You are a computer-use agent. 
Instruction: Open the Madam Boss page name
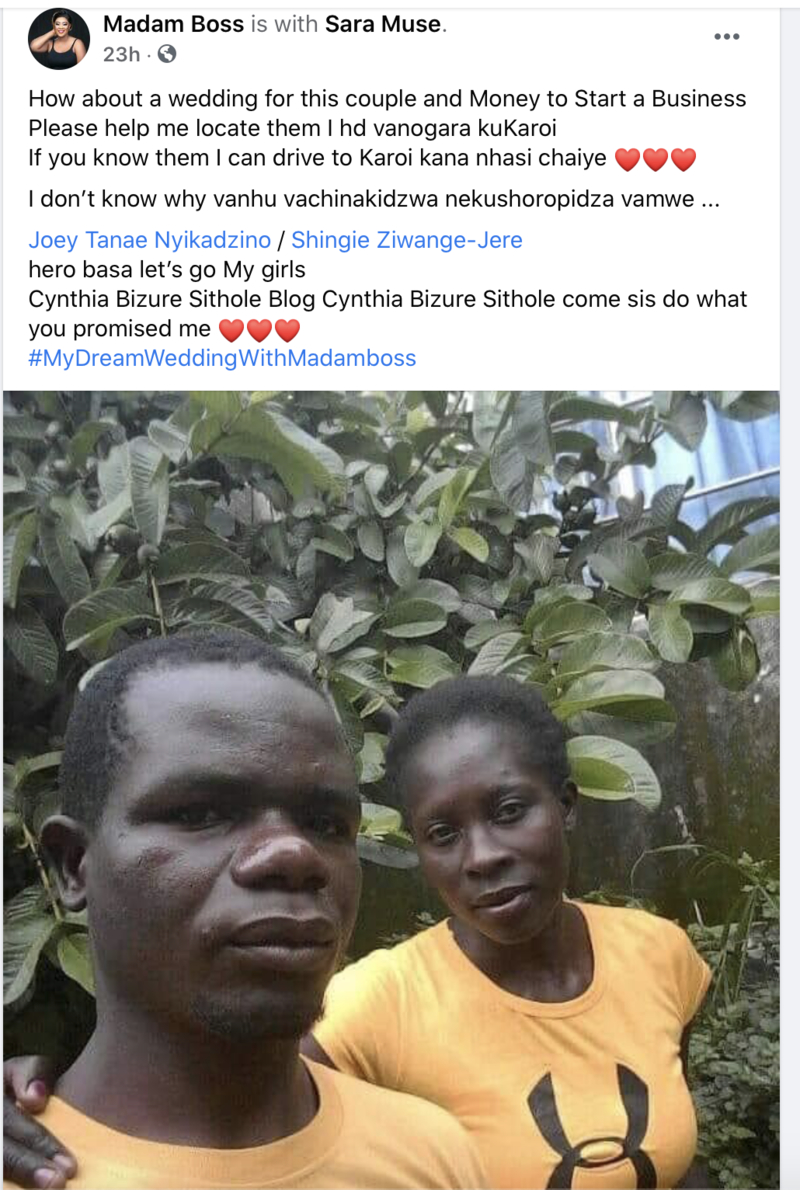(x=174, y=25)
